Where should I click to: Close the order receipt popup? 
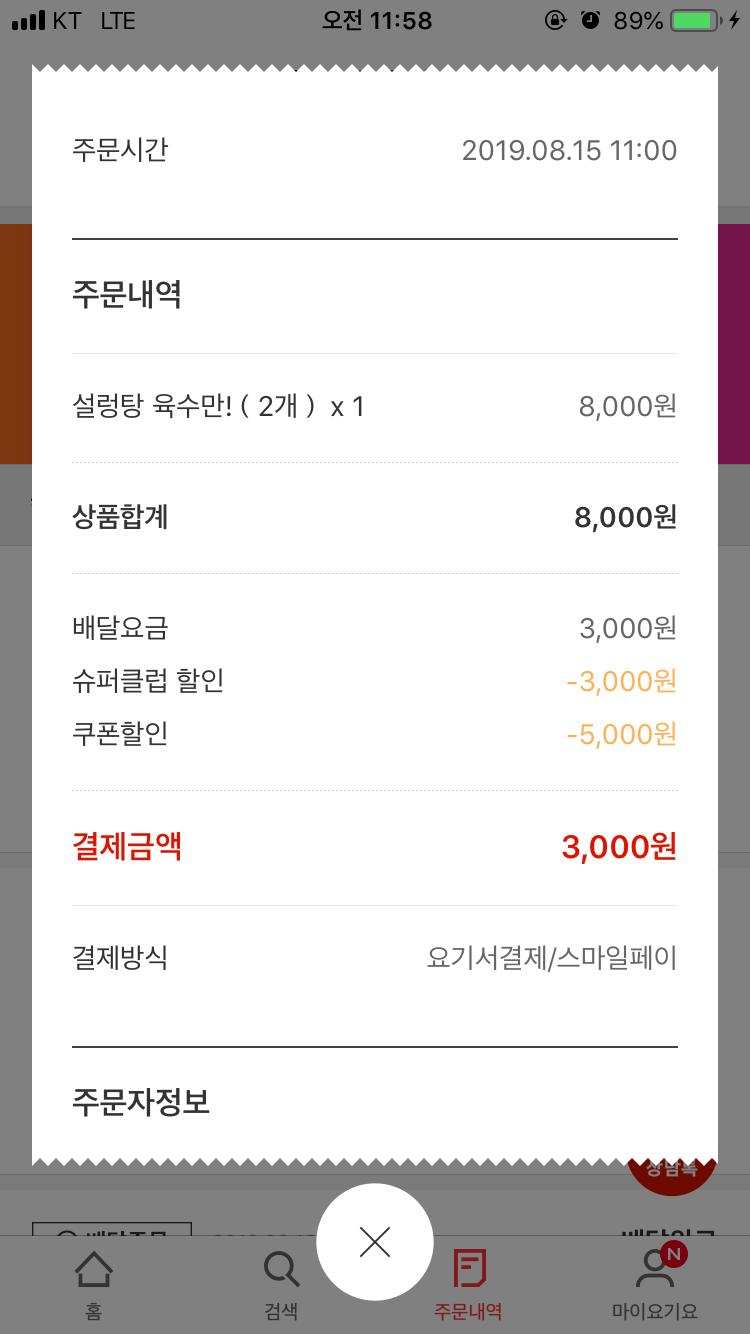pos(375,1242)
